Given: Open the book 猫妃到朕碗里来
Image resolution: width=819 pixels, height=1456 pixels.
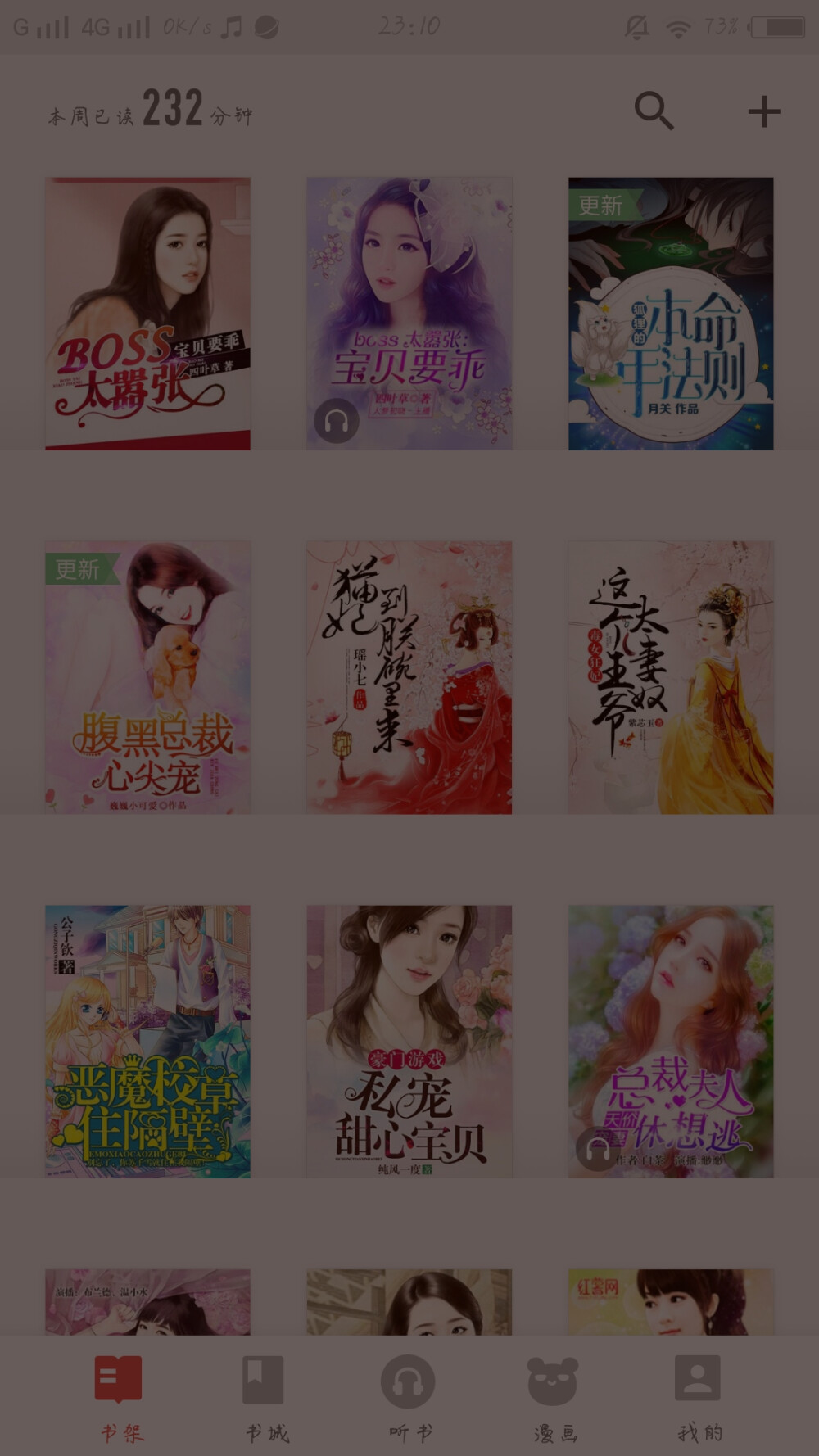Looking at the screenshot, I should [409, 676].
